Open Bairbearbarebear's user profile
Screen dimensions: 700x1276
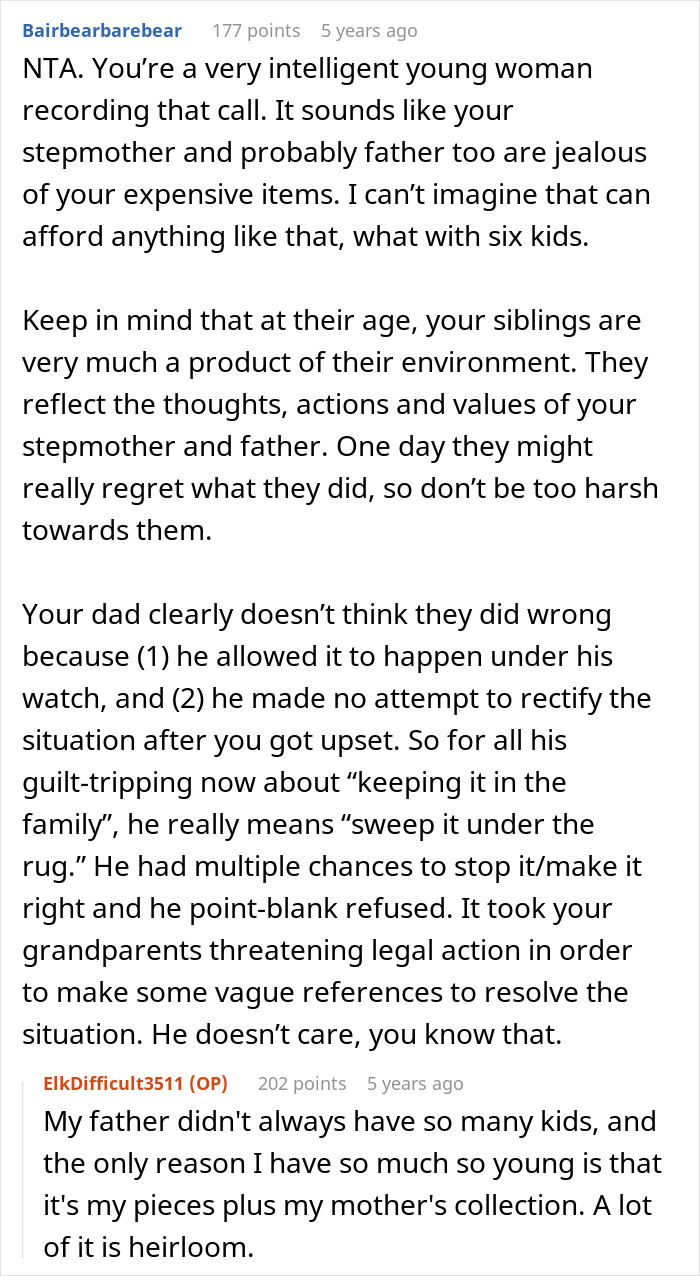[102, 30]
